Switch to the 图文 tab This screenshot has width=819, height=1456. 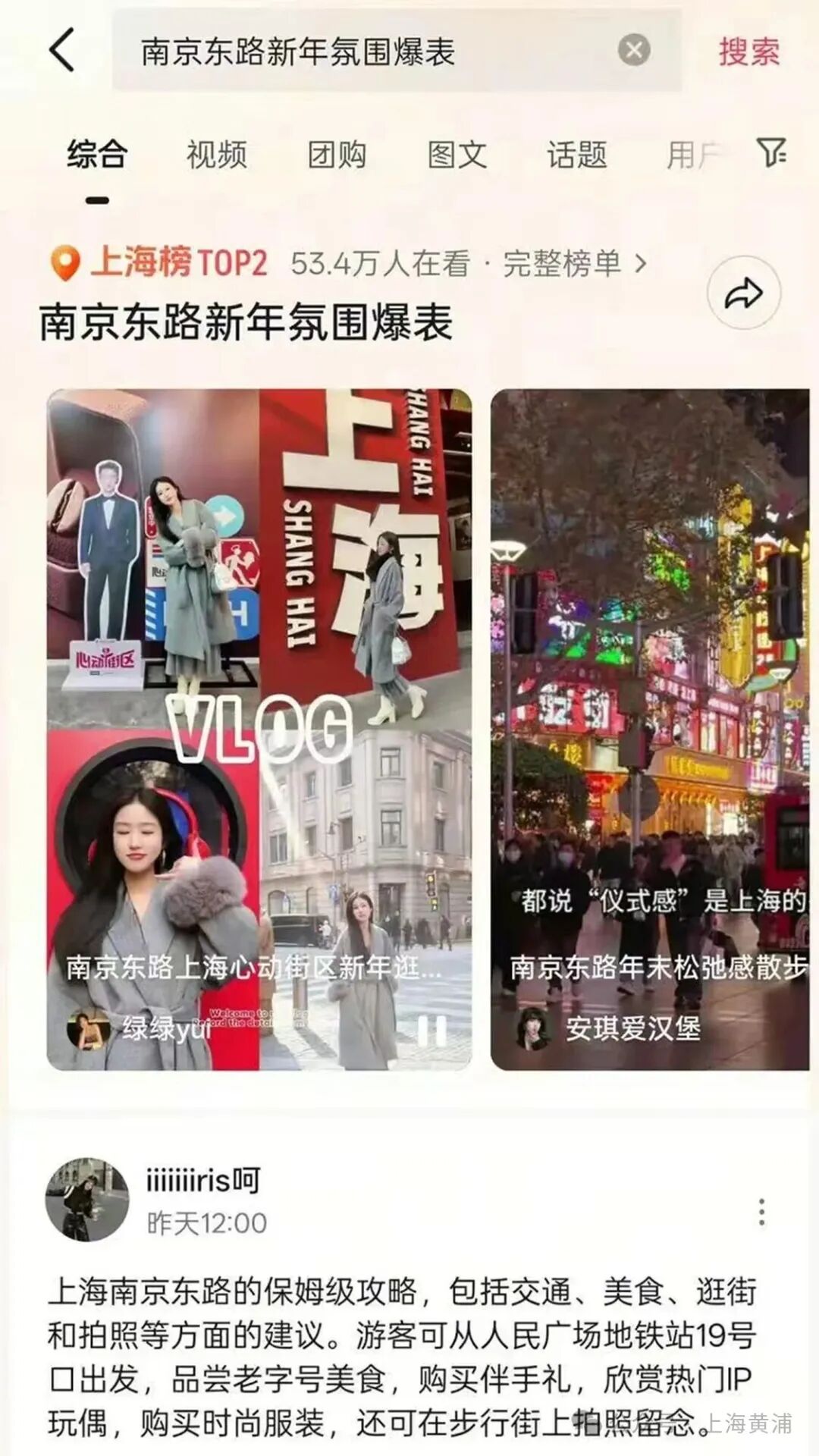(x=457, y=155)
